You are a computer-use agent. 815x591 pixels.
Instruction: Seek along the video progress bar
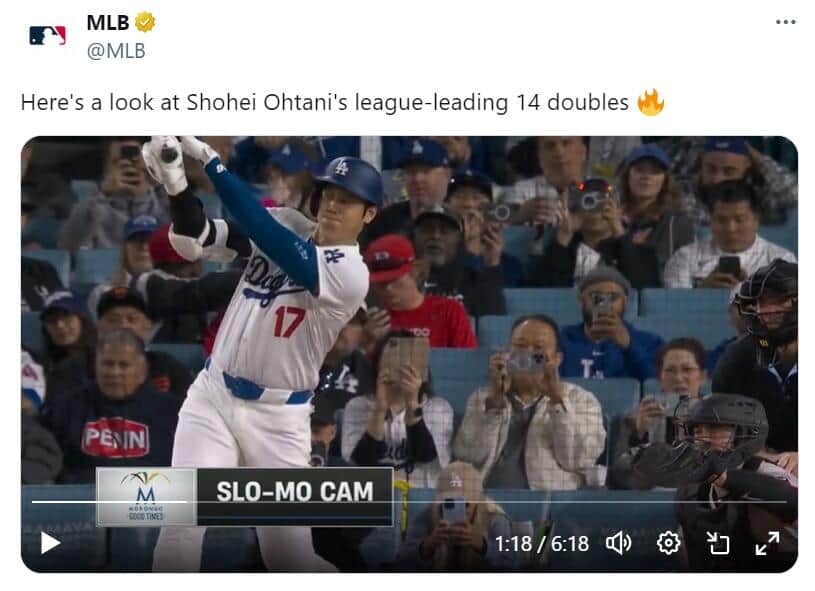click(x=400, y=501)
